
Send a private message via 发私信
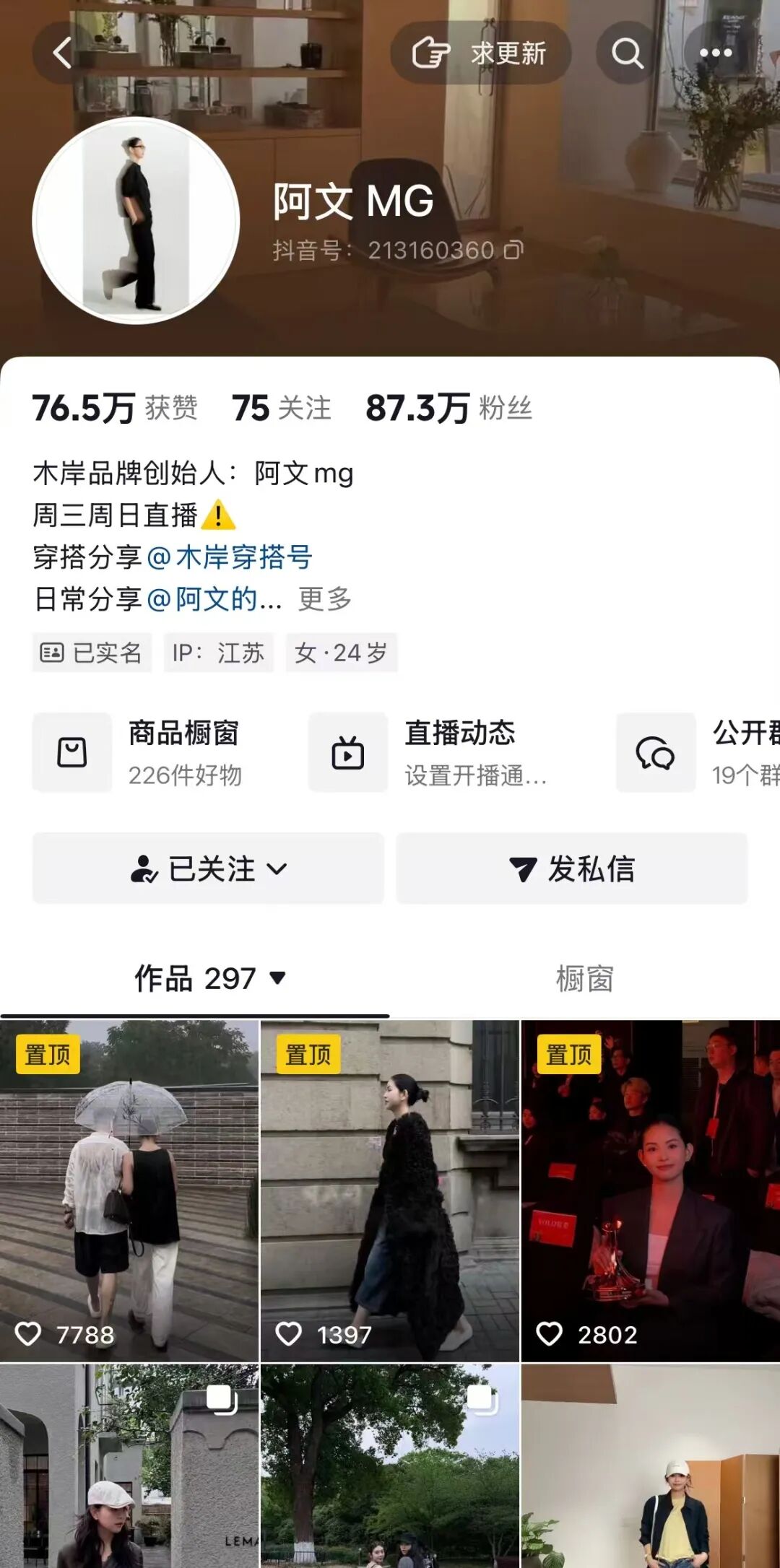click(x=572, y=868)
